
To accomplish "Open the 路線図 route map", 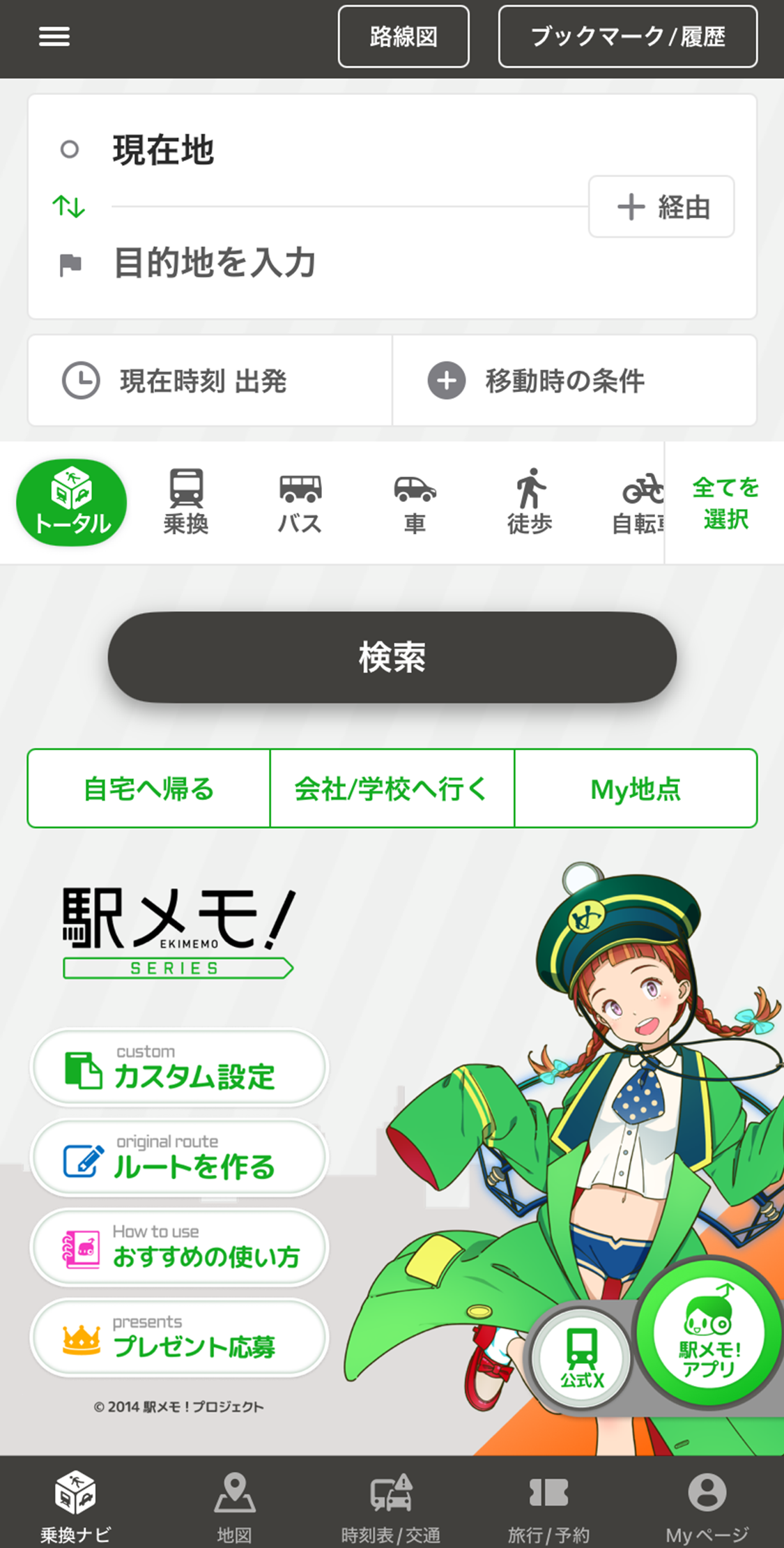I will coord(403,36).
